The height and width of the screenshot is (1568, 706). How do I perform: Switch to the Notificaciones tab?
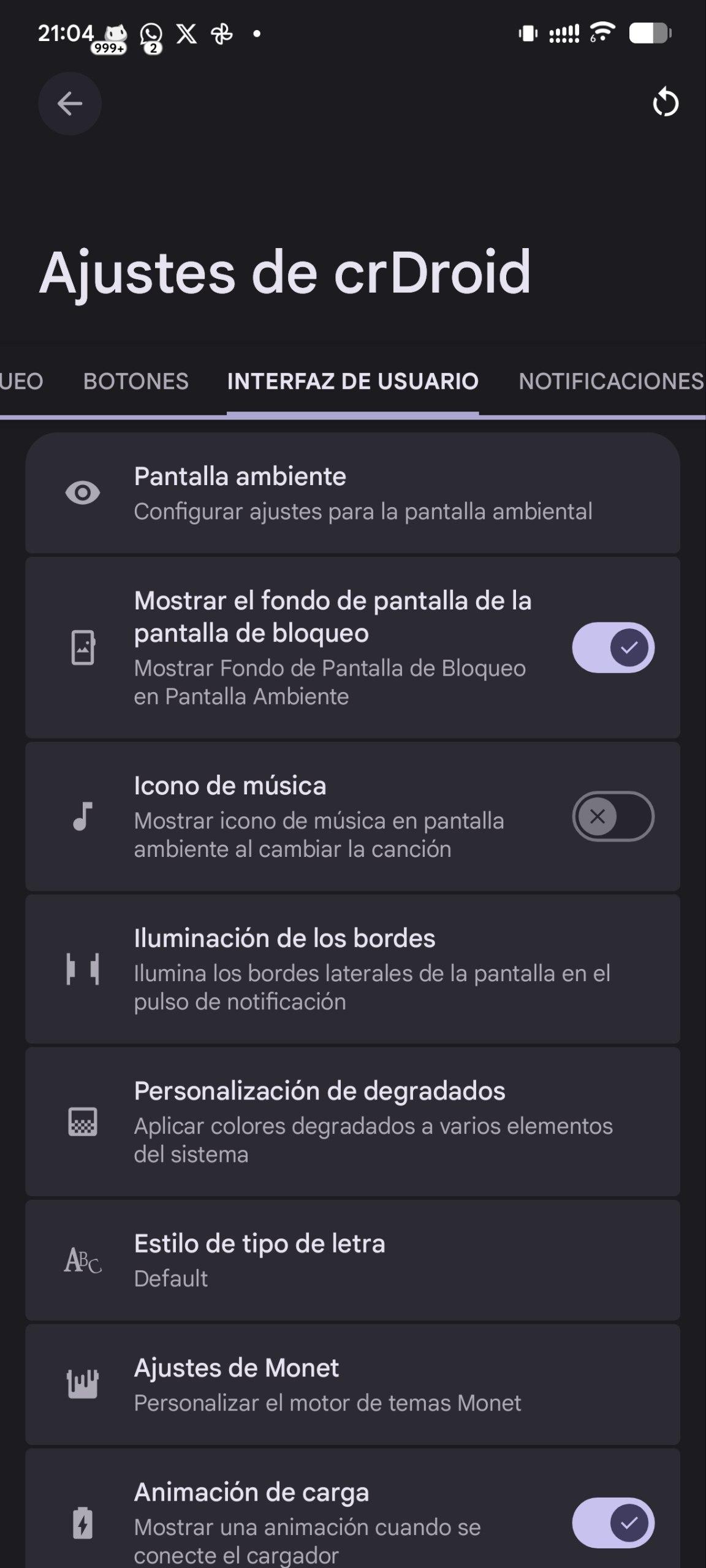pos(610,382)
